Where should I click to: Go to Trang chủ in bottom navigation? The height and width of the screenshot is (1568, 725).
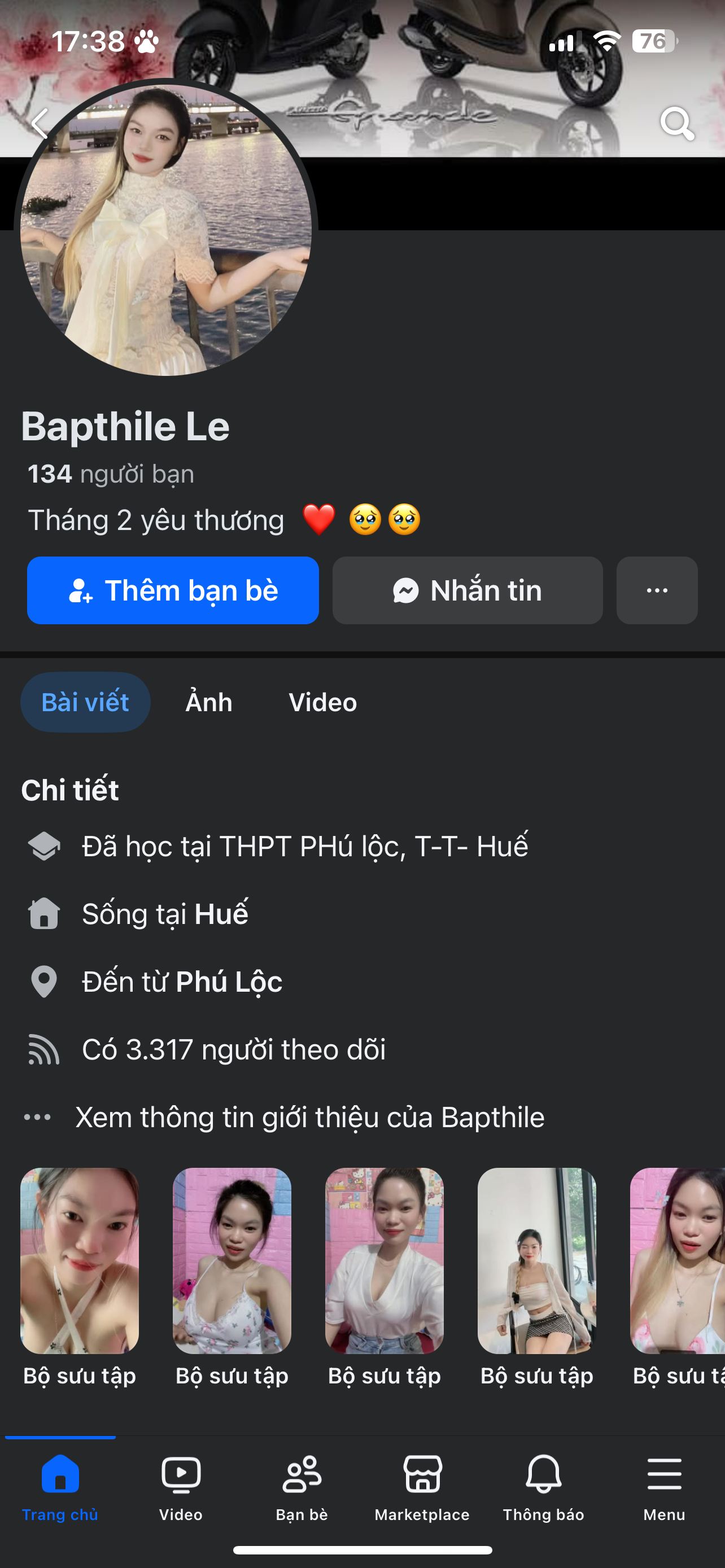[x=60, y=1486]
